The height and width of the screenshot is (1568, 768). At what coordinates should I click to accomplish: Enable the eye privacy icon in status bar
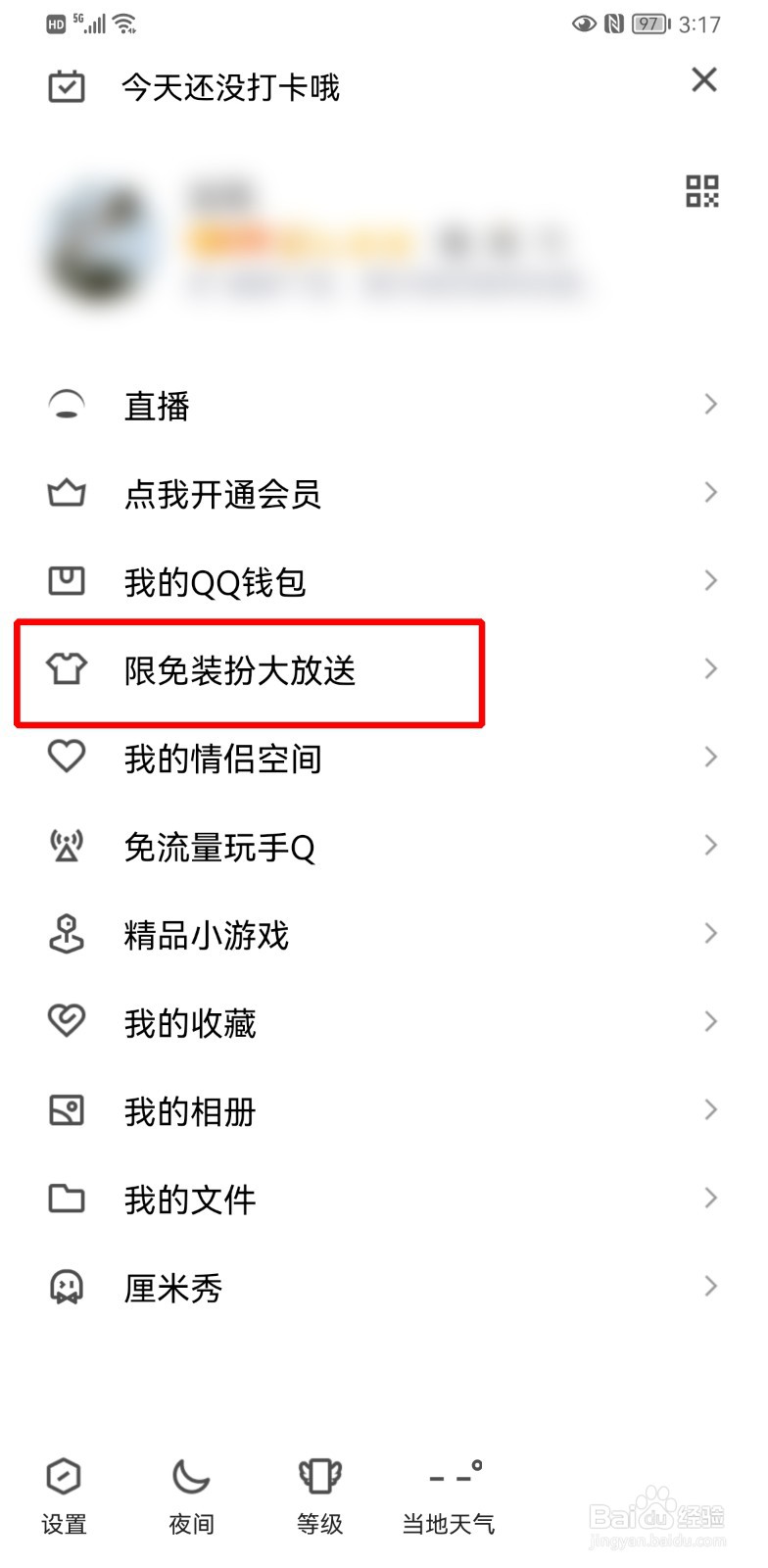tap(585, 24)
